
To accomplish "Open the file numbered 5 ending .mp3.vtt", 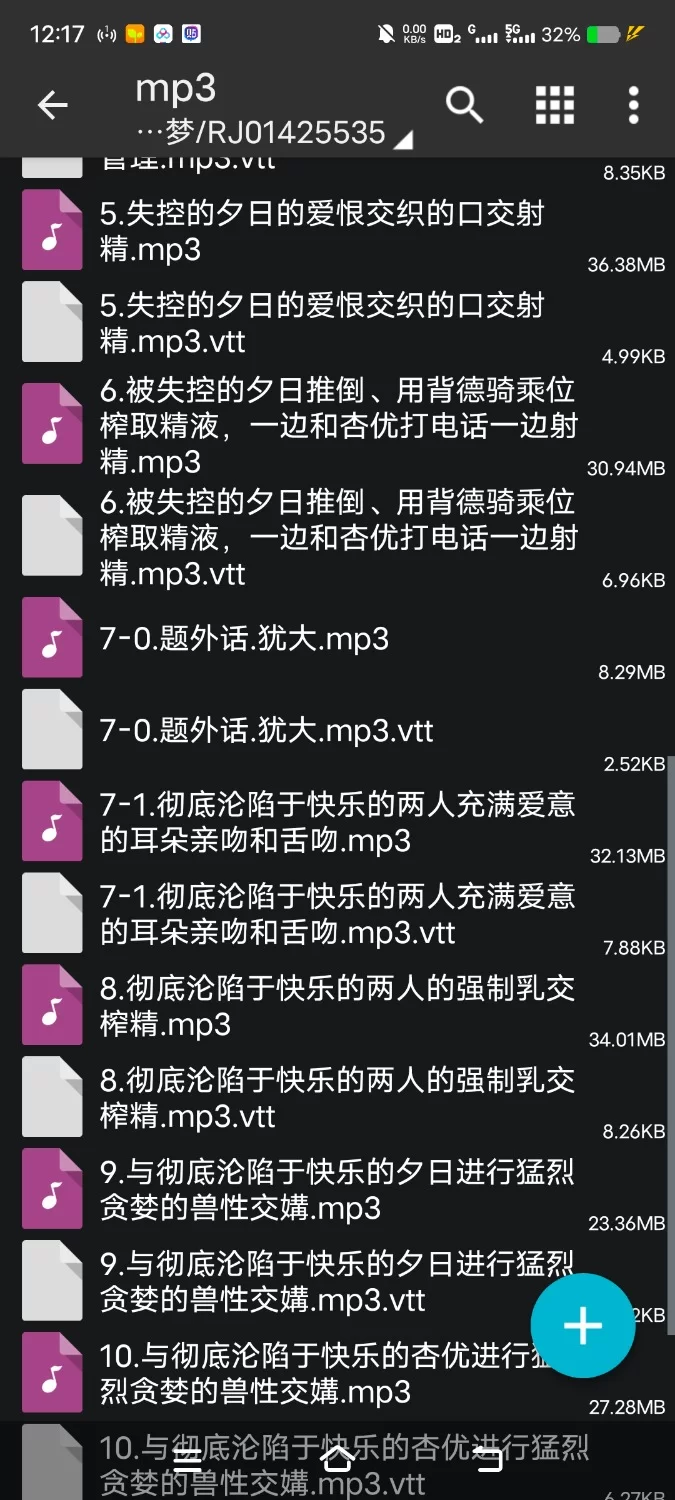I will tap(320, 323).
